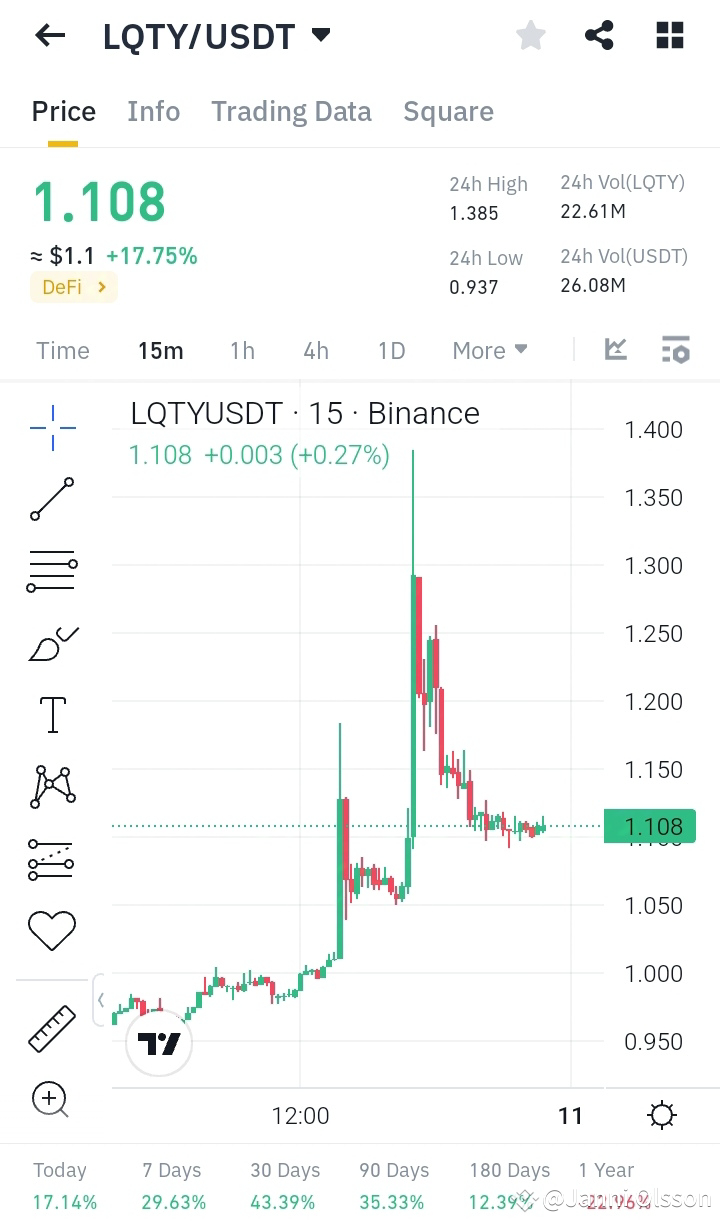720x1221 pixels.
Task: View the 90 Days performance stat
Action: (393, 1182)
